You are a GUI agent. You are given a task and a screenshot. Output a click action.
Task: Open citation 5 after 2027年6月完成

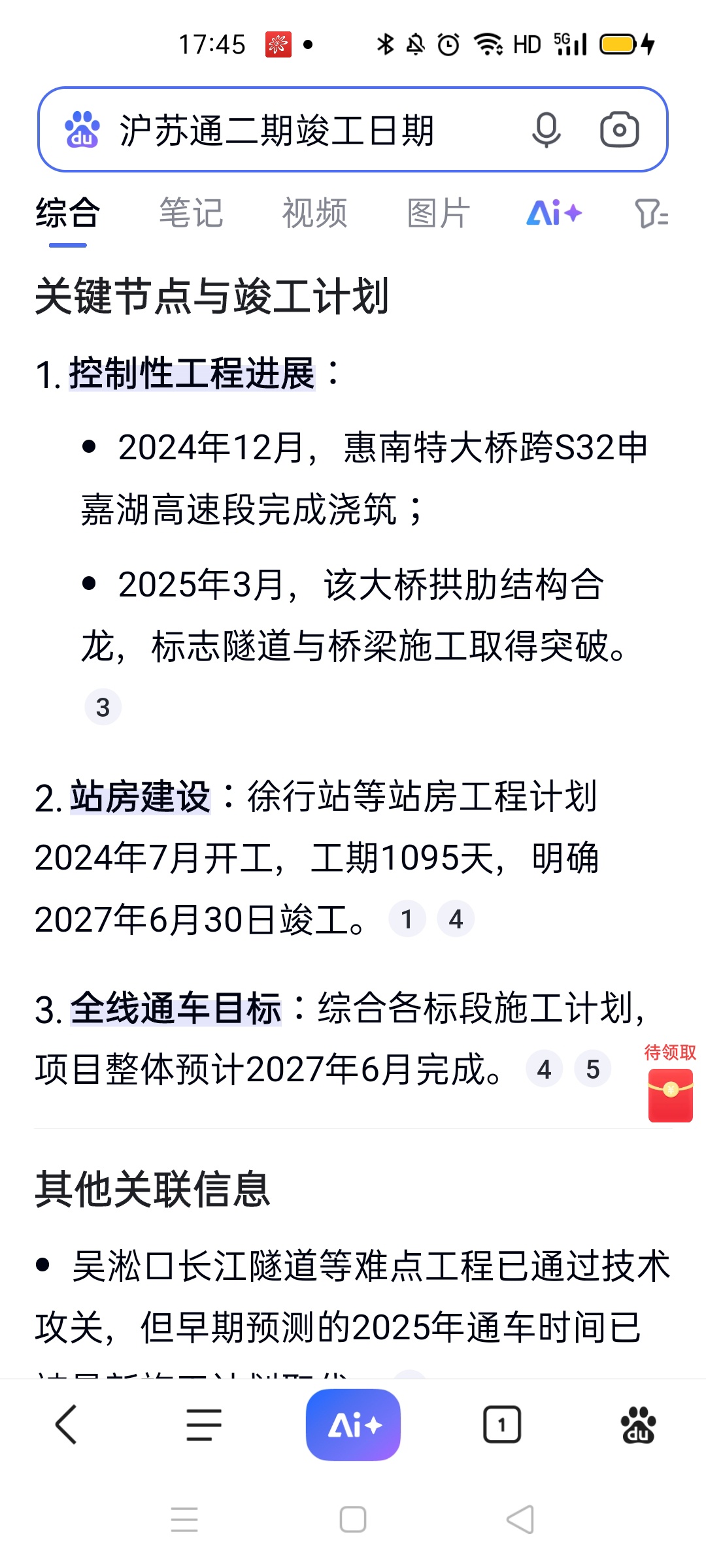(x=592, y=1070)
